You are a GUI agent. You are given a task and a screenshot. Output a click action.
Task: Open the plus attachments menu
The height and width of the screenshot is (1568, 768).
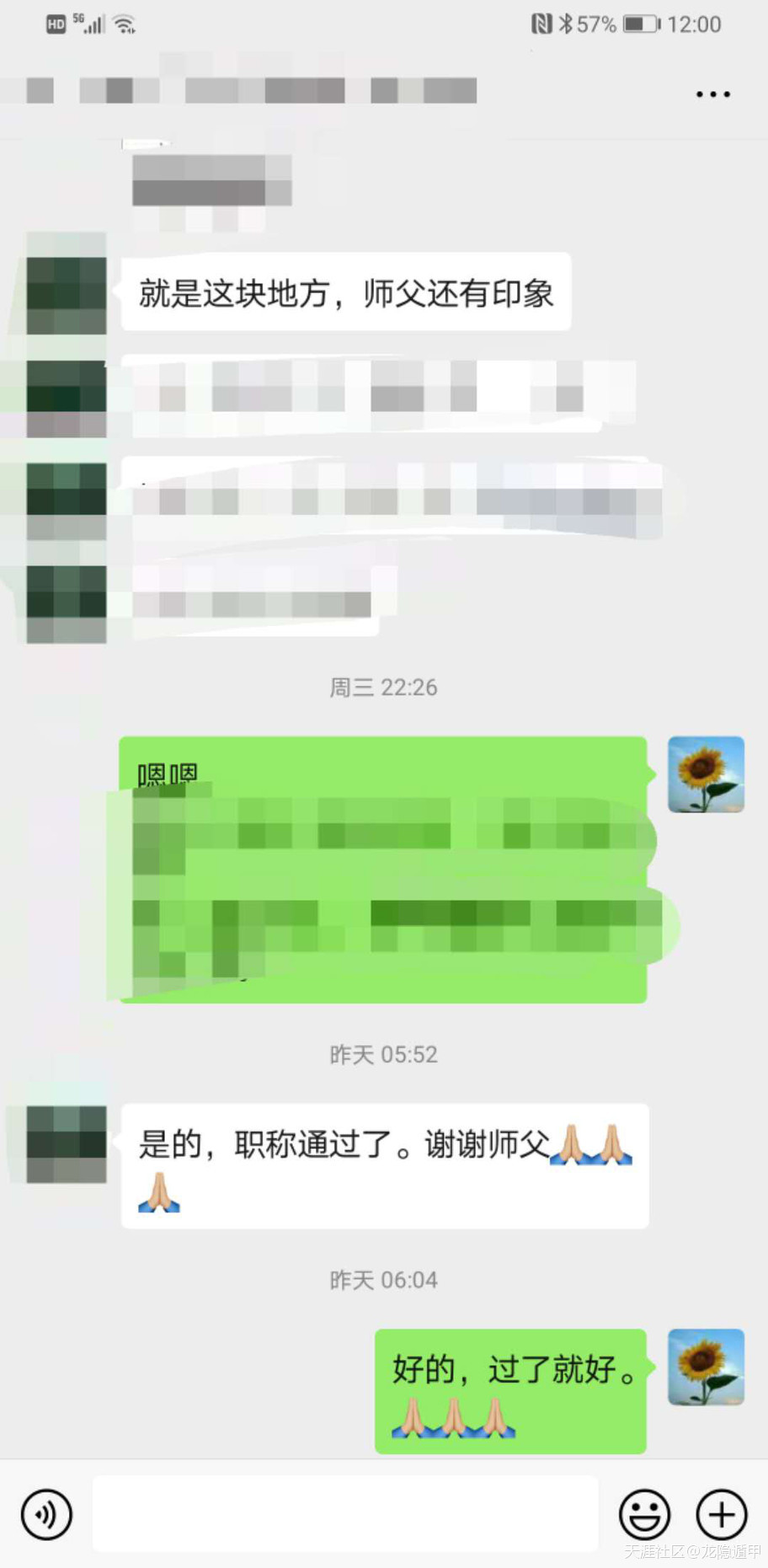pos(722,1514)
